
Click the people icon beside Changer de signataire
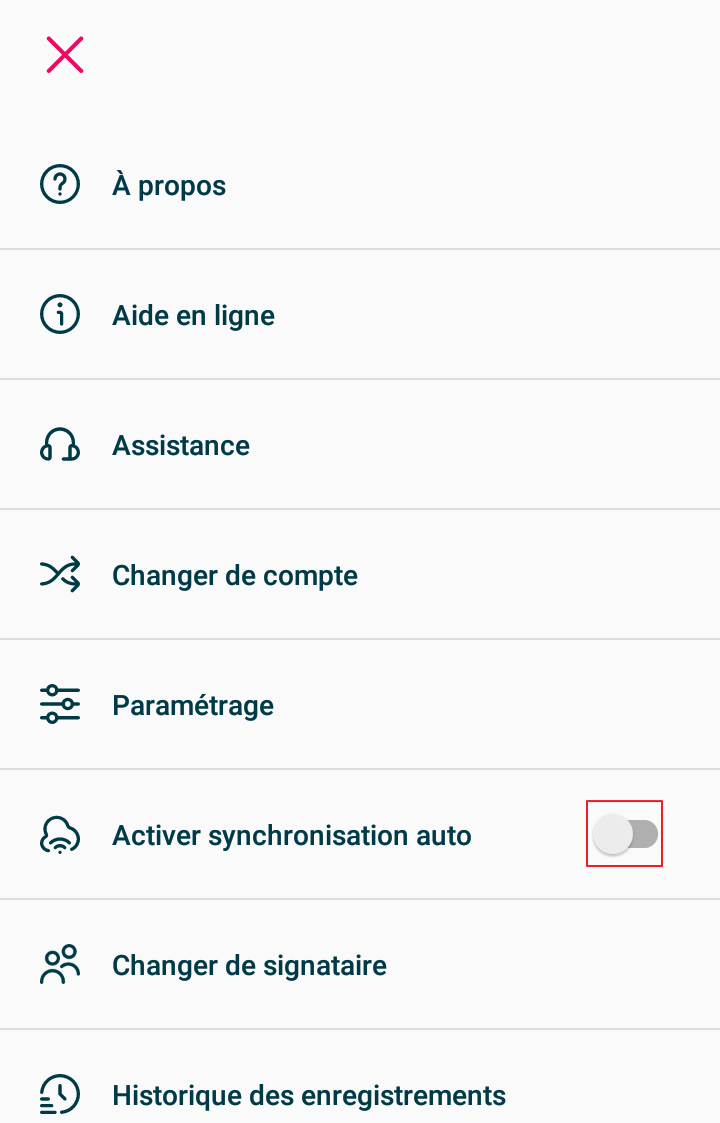(x=59, y=964)
